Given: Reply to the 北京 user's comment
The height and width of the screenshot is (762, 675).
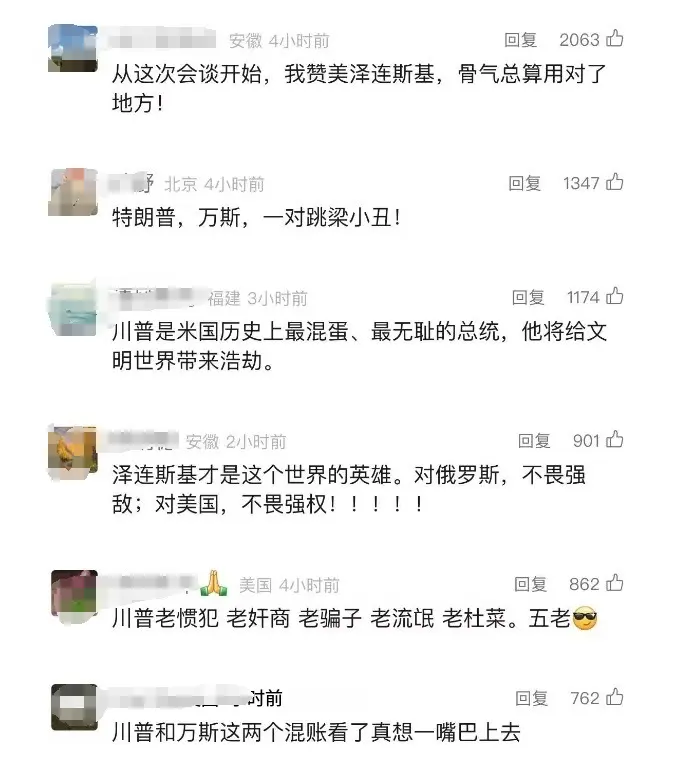Looking at the screenshot, I should [x=524, y=183].
